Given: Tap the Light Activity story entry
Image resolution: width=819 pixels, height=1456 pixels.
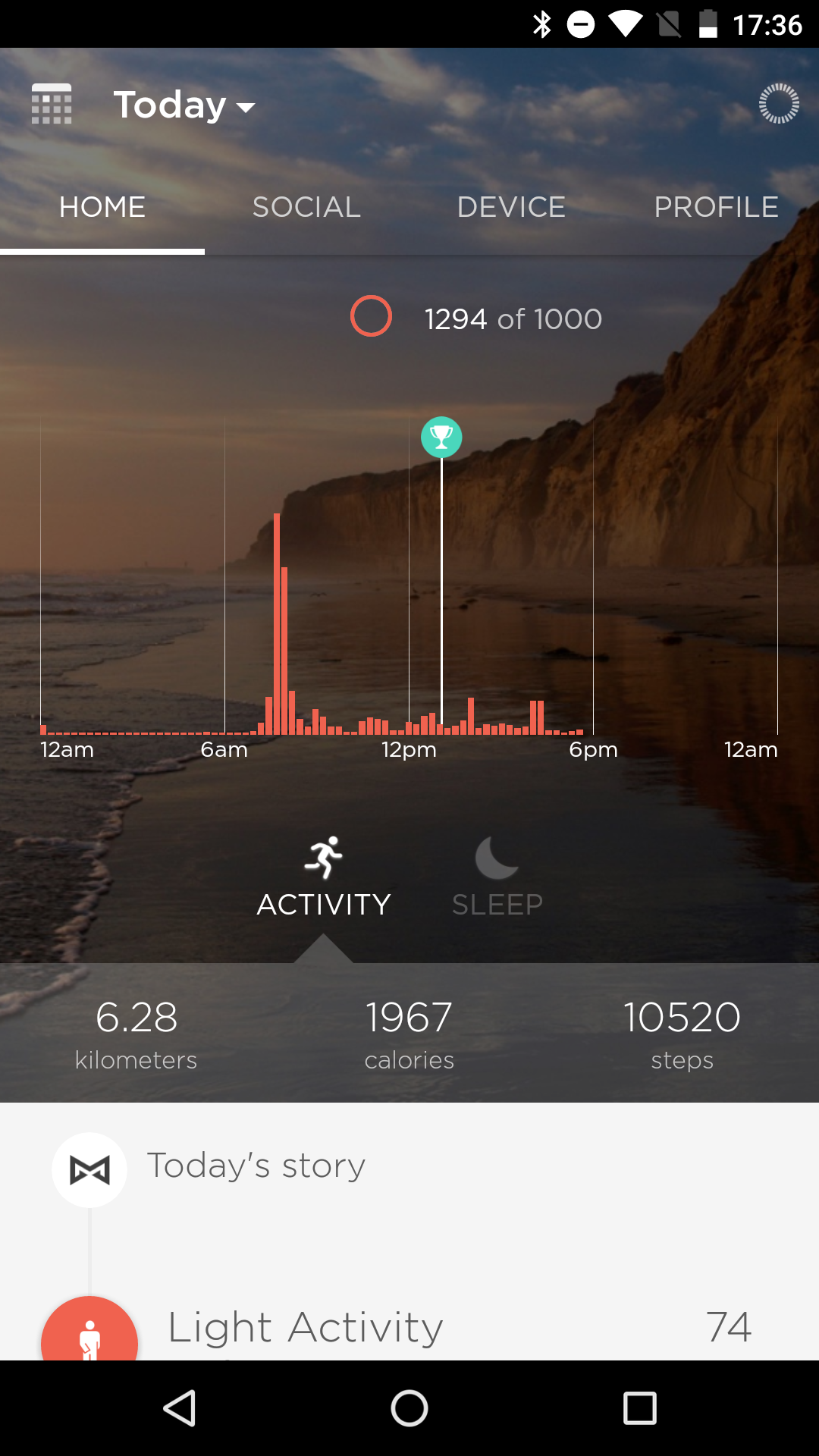Looking at the screenshot, I should click(305, 1327).
